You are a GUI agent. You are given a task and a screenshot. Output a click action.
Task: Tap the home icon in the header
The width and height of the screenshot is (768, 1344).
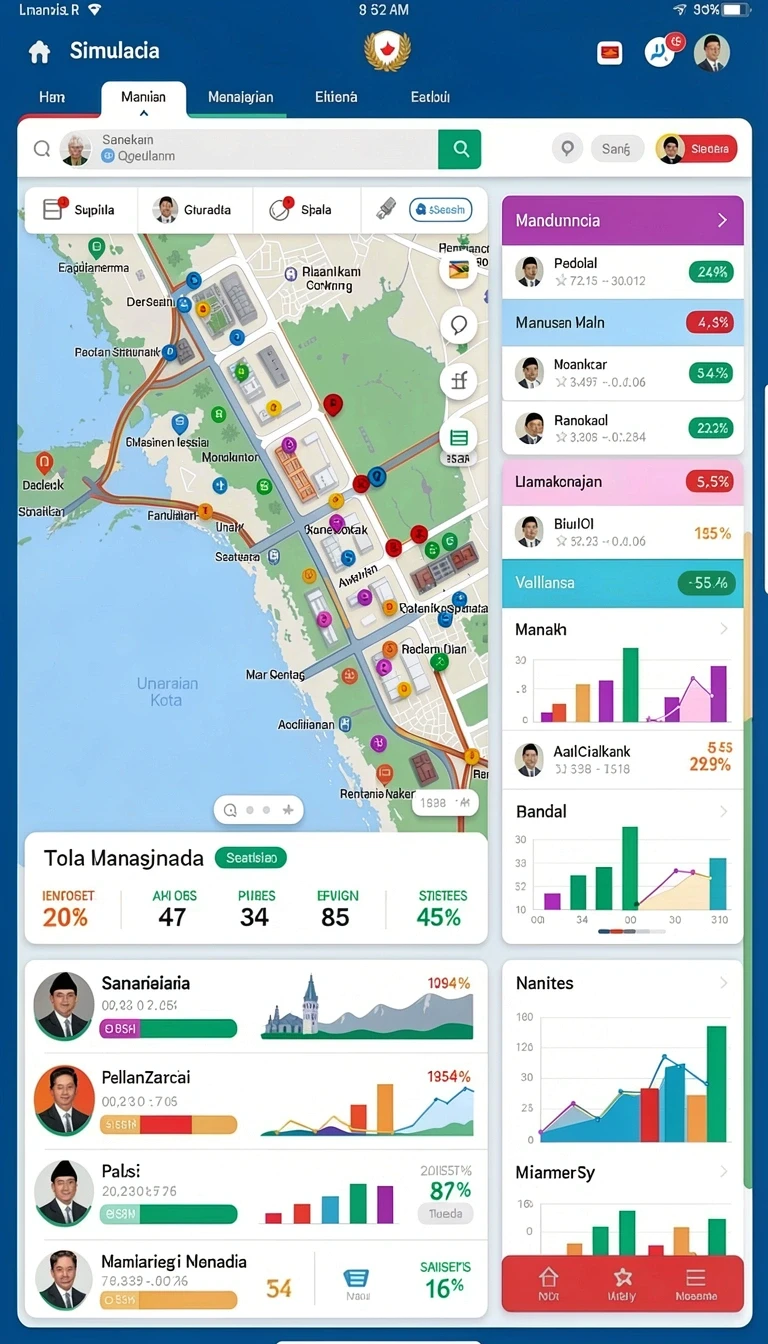39,51
